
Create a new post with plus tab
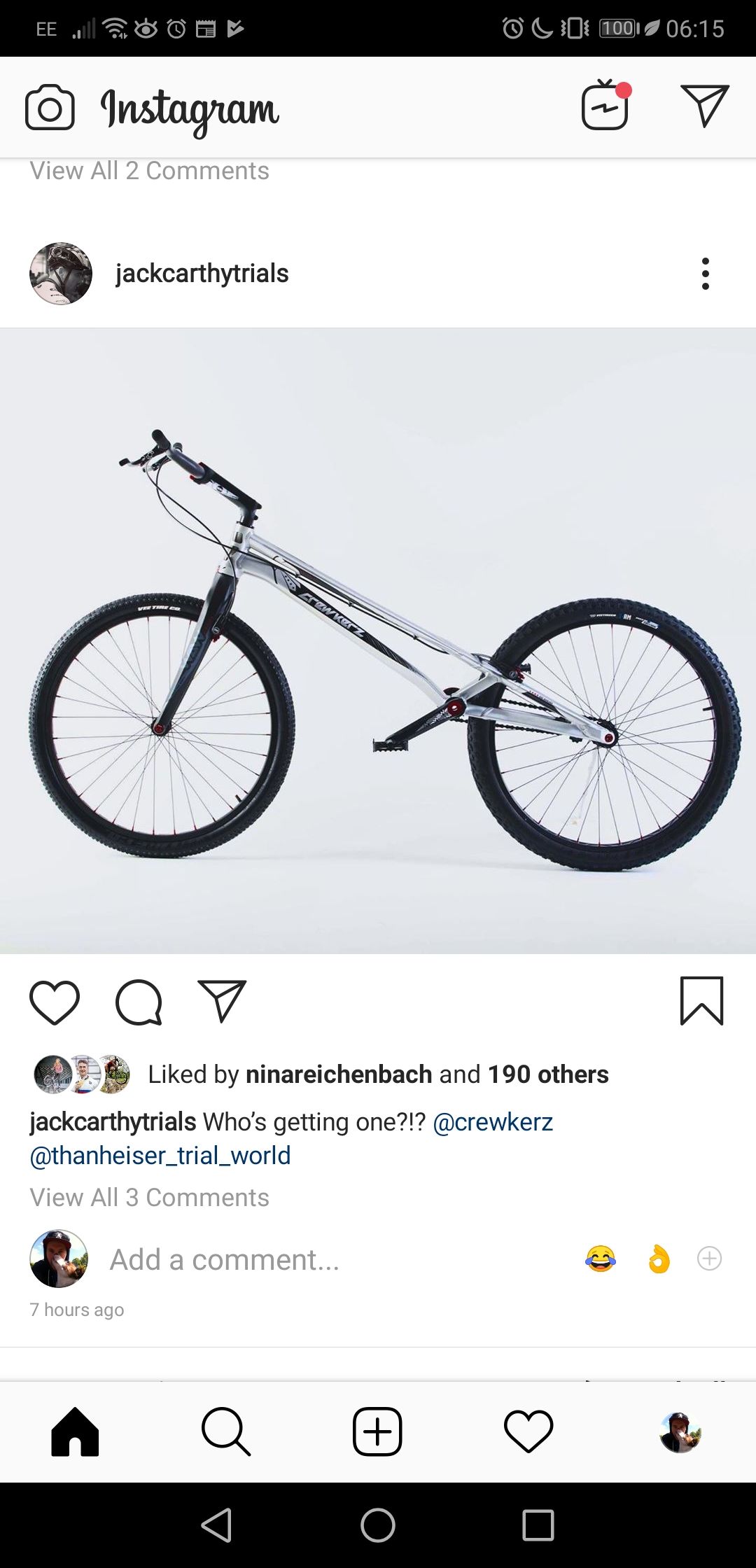377,1431
